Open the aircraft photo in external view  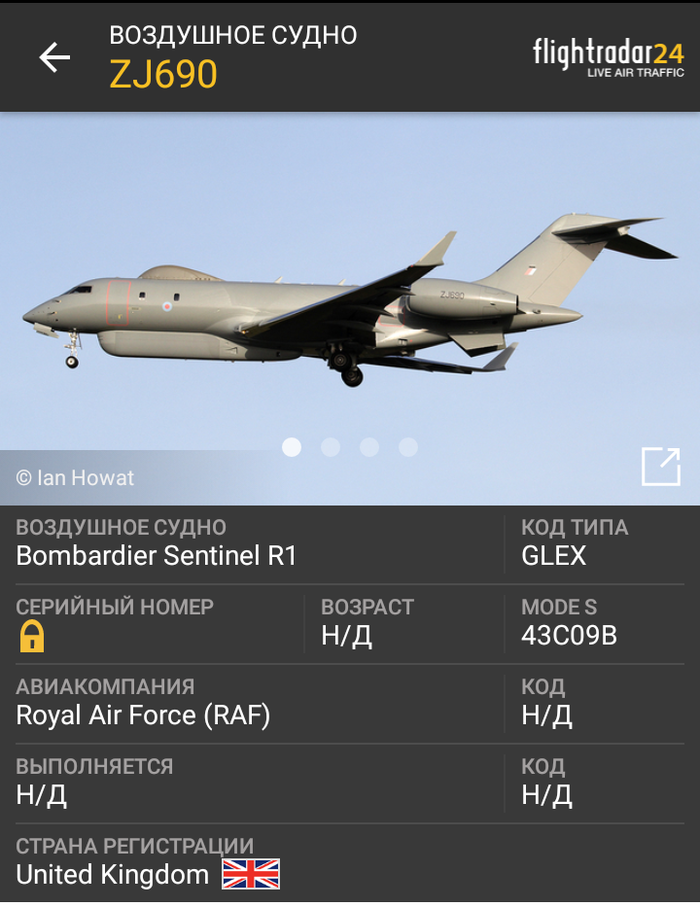(x=660, y=467)
